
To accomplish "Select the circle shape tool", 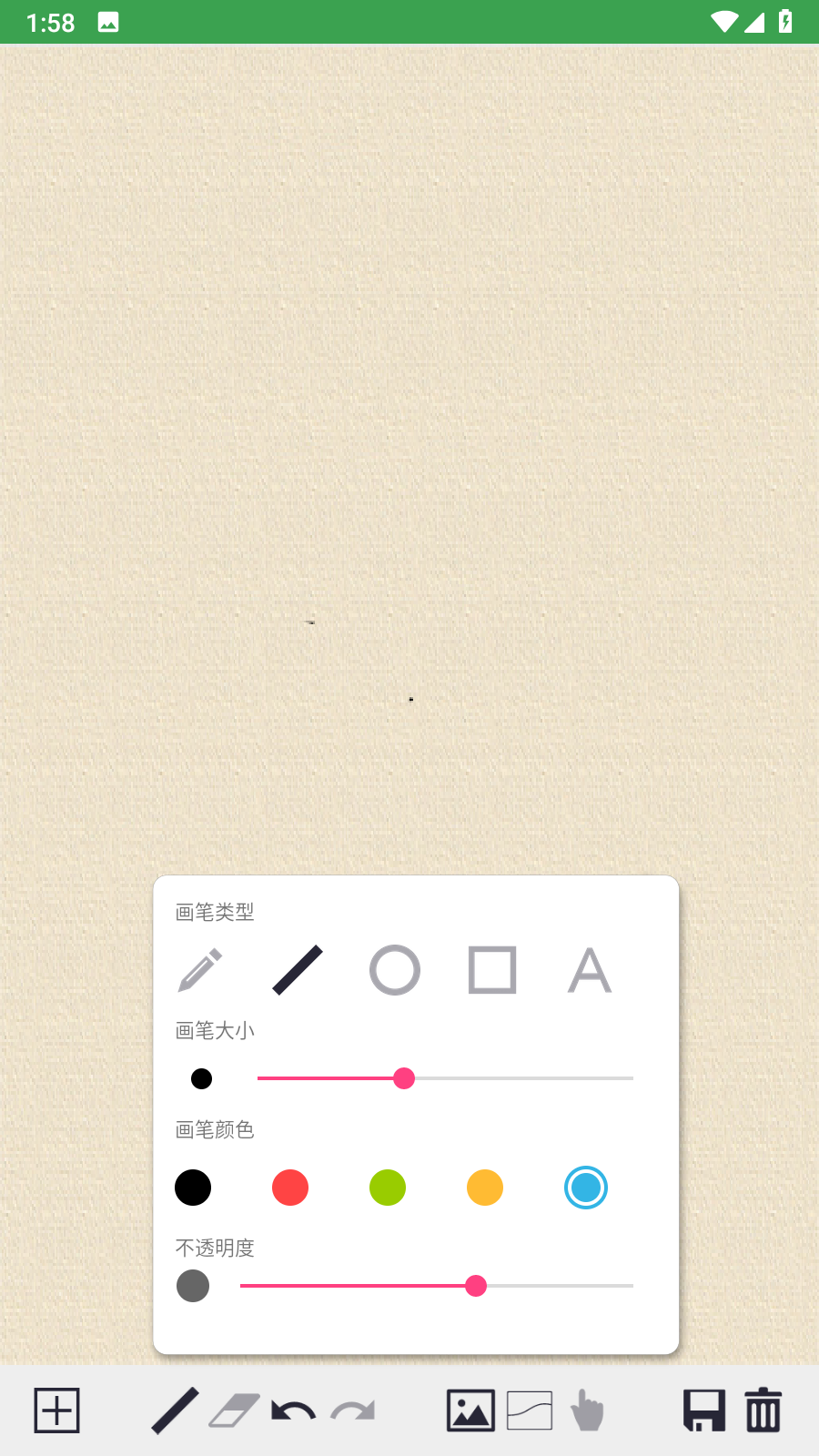I will pos(395,969).
